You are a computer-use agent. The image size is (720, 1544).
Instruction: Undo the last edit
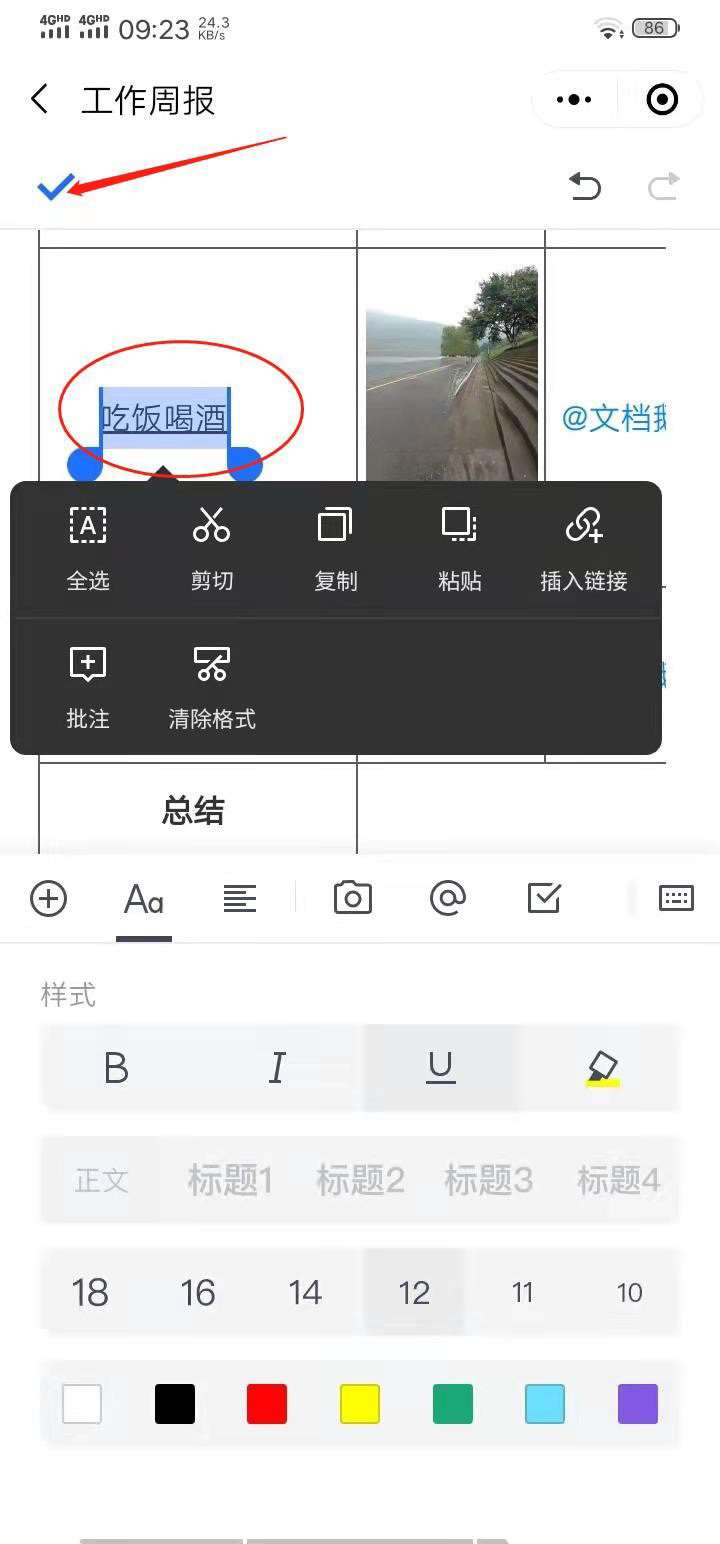(584, 186)
